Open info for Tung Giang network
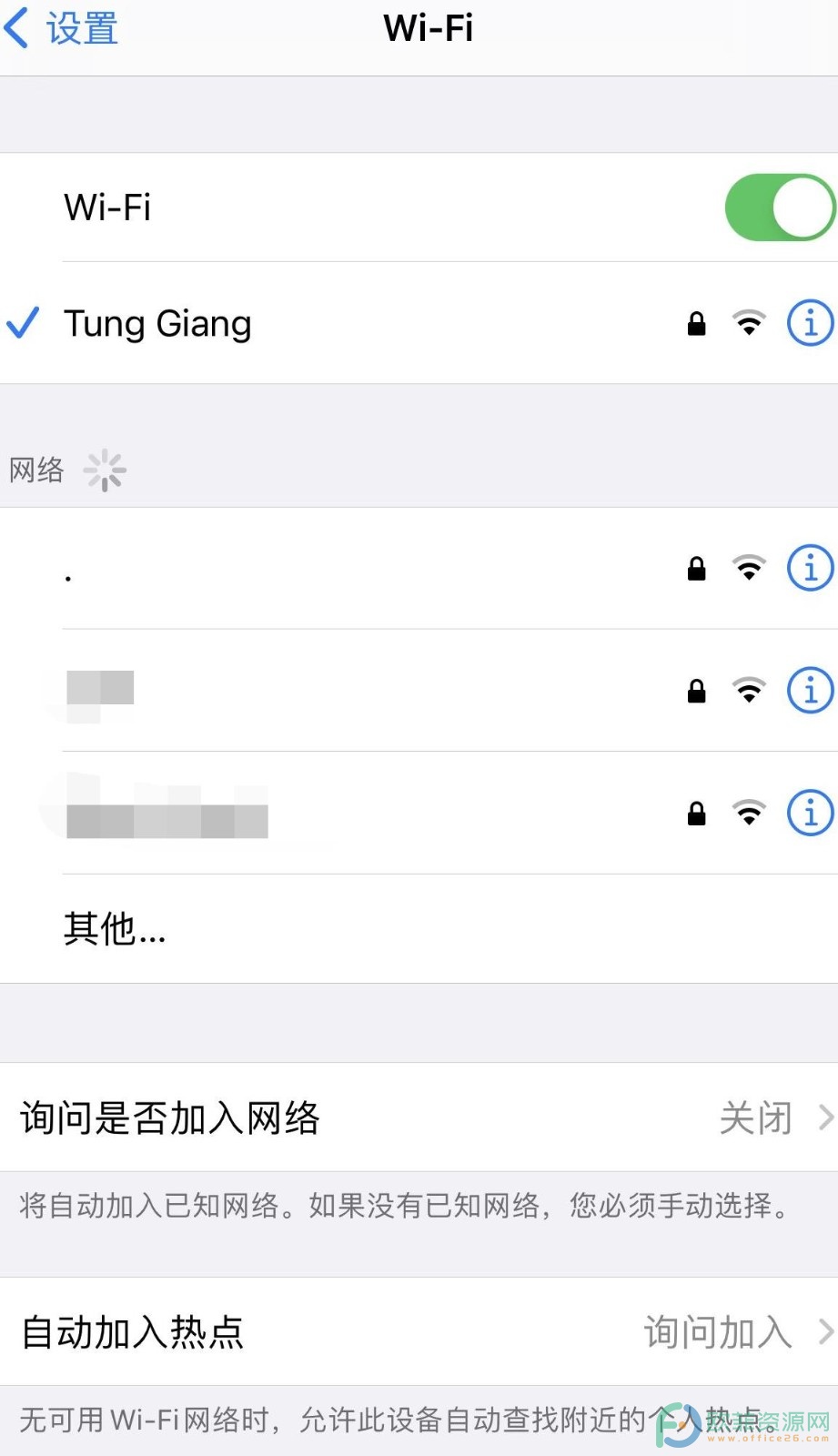This screenshot has height=1456, width=838. click(x=810, y=323)
